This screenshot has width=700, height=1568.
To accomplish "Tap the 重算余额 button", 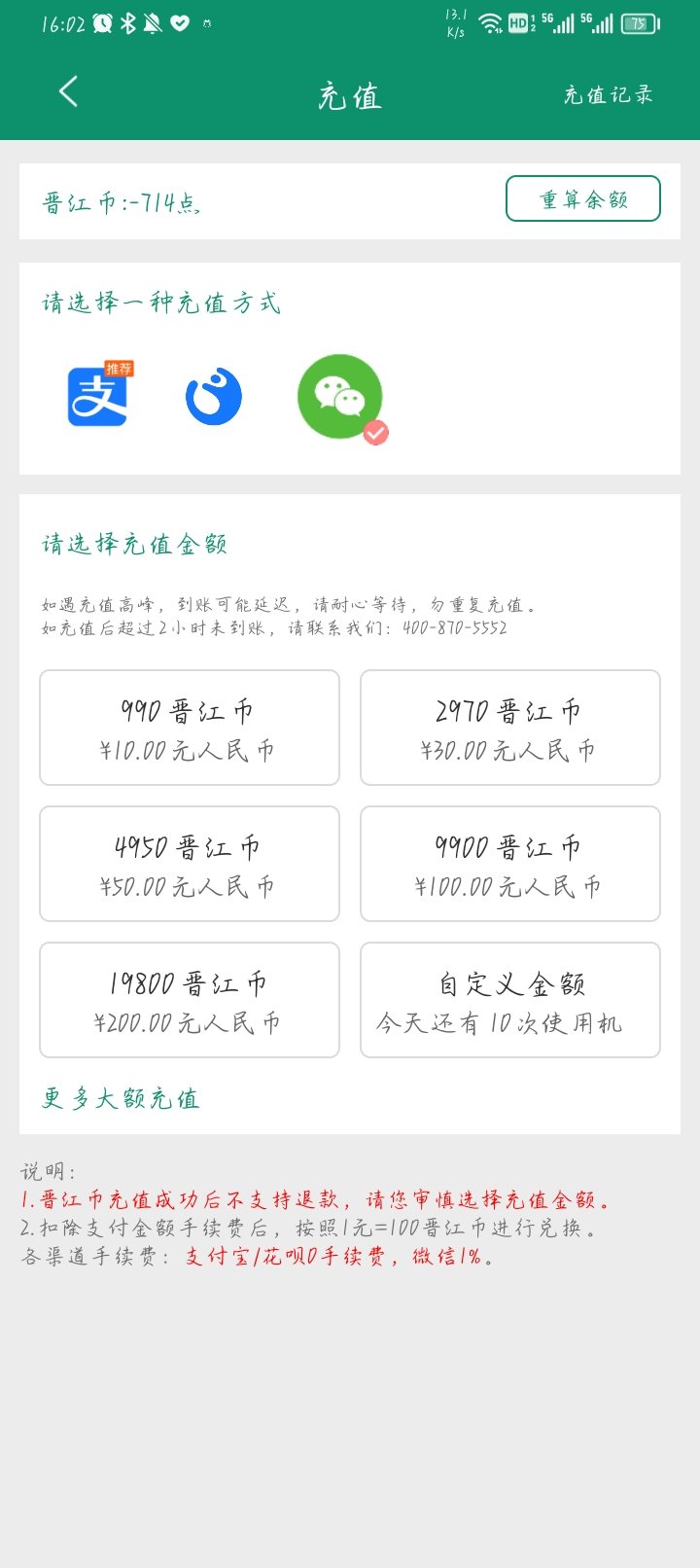I will pyautogui.click(x=583, y=198).
